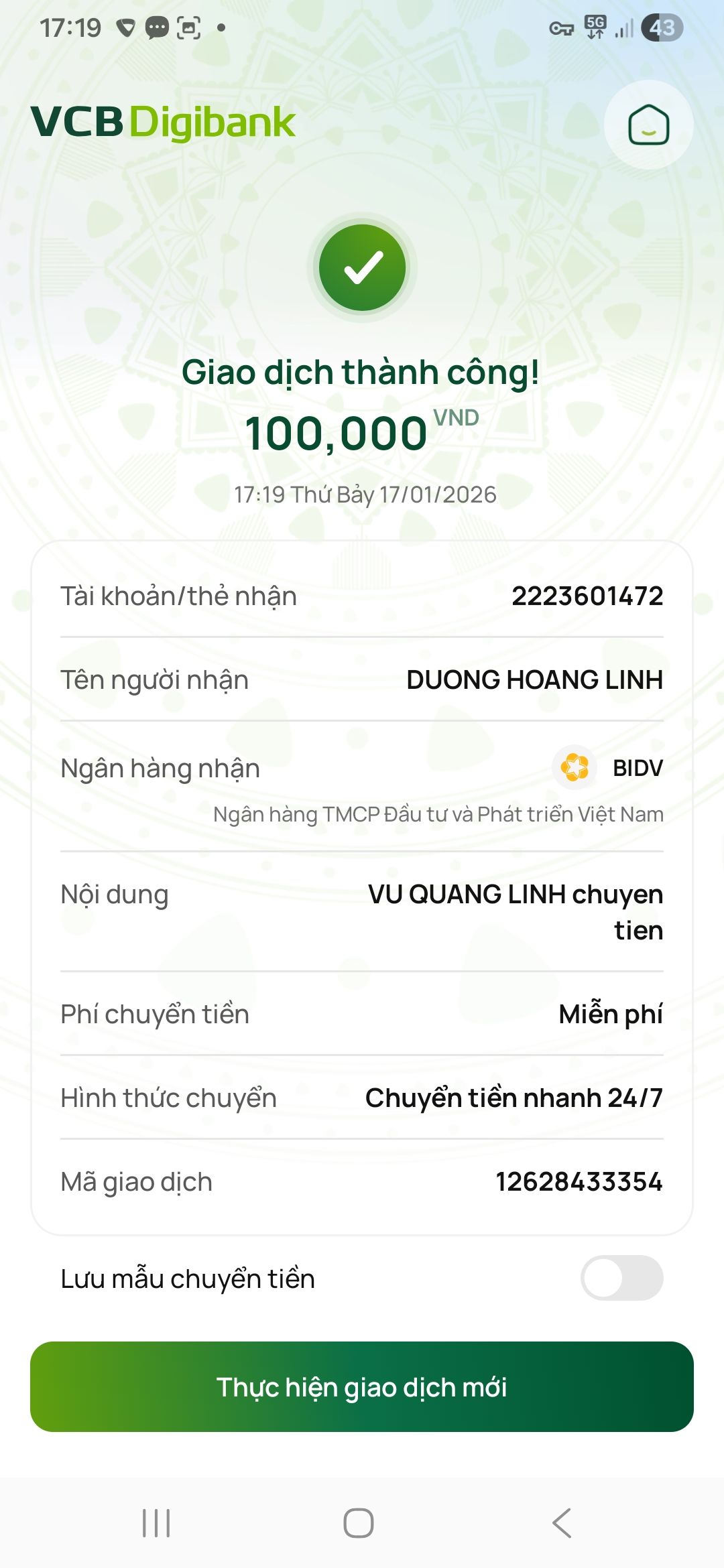The image size is (724, 1568).
Task: Enable the Lưu mẫu chuyển tiền switch
Action: pyautogui.click(x=621, y=1278)
